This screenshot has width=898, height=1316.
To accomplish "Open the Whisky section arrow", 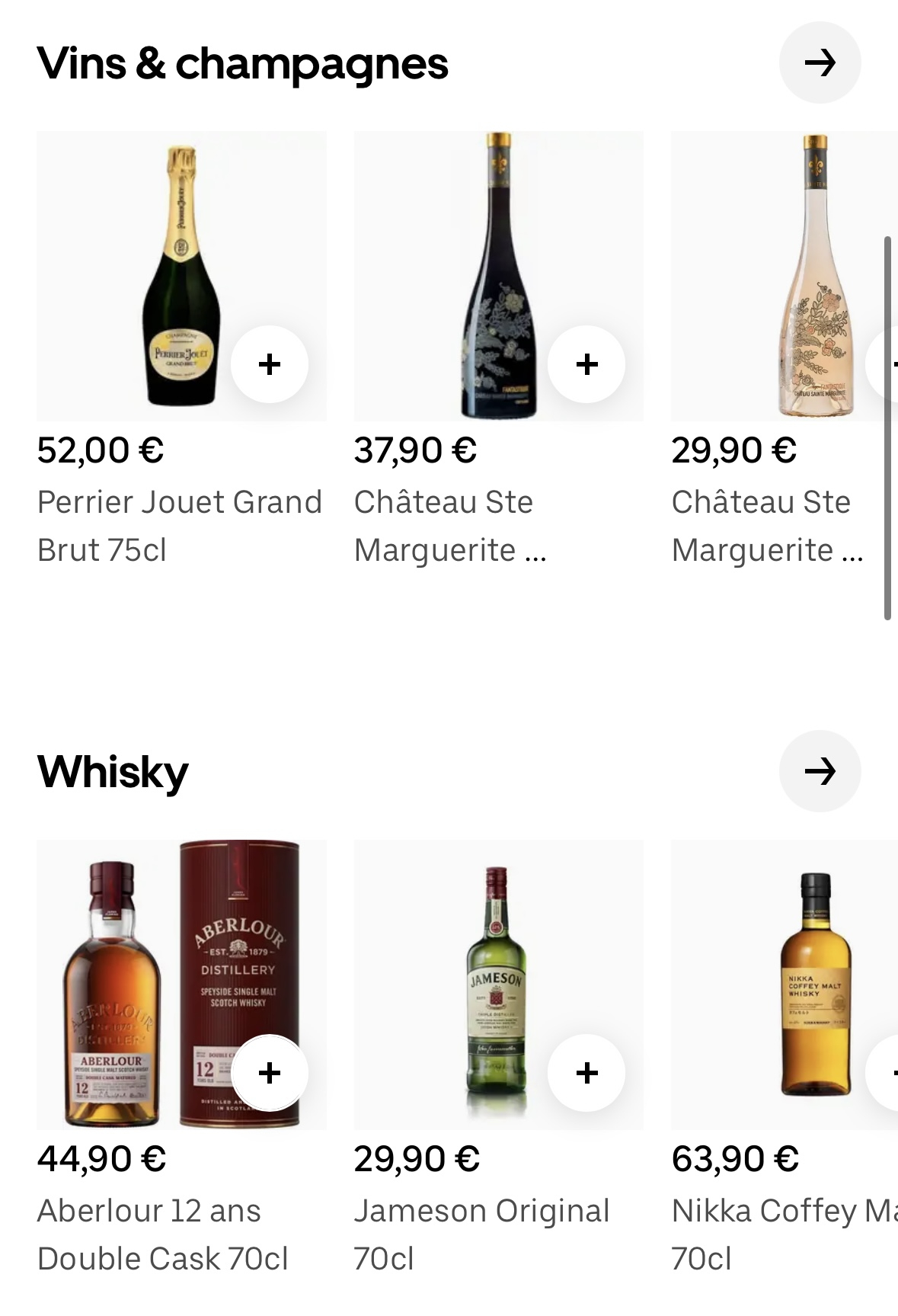I will pyautogui.click(x=820, y=771).
